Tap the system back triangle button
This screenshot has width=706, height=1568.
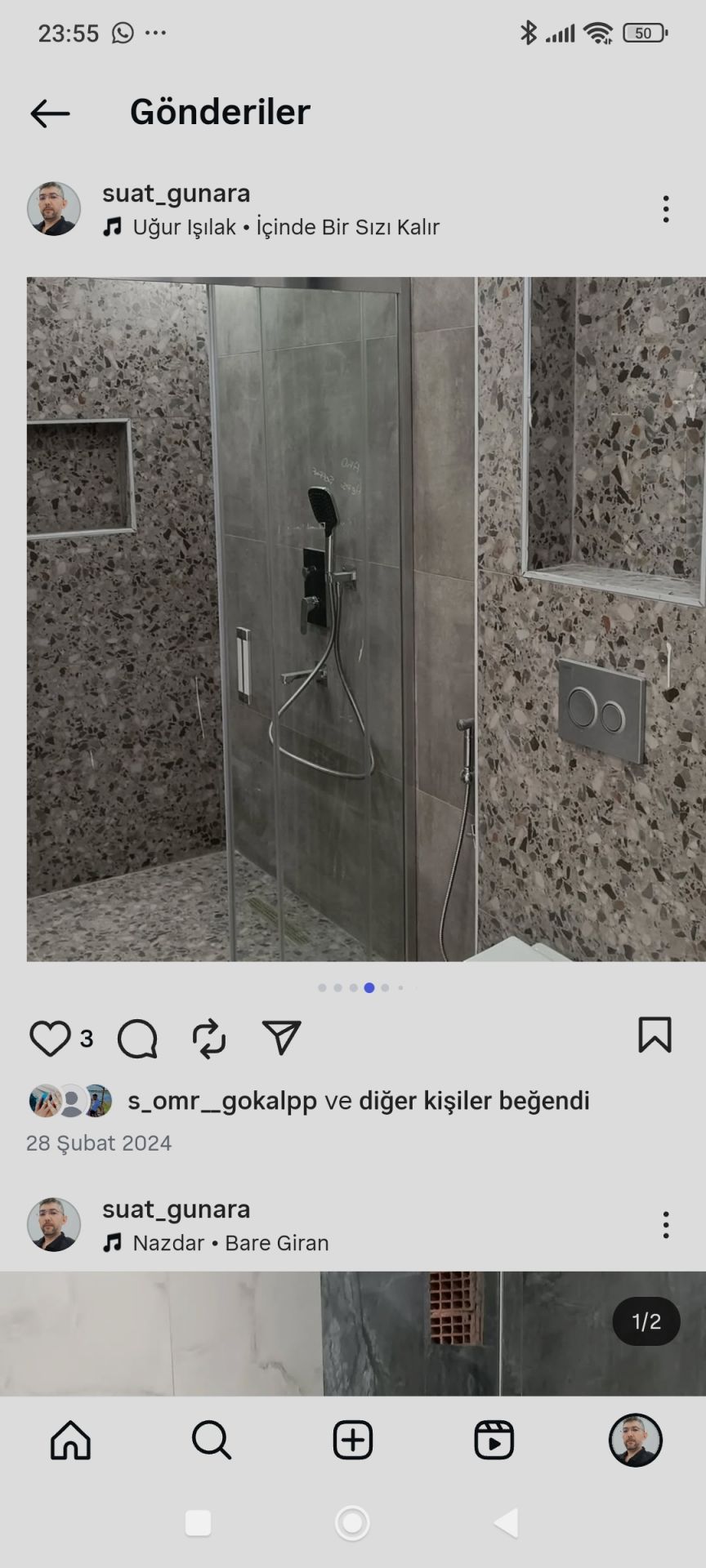point(507,1523)
